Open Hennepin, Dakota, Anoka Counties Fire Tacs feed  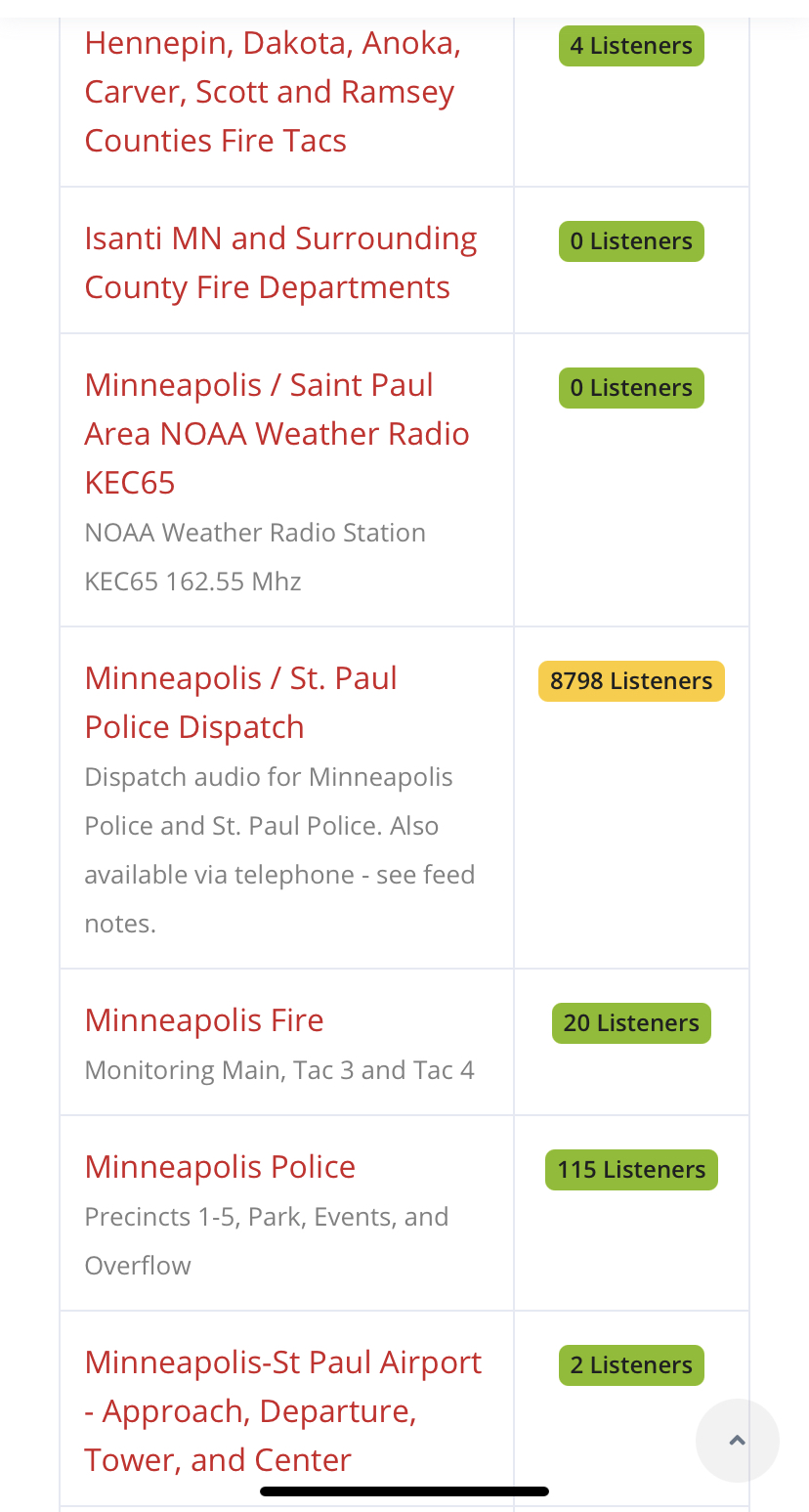[272, 92]
